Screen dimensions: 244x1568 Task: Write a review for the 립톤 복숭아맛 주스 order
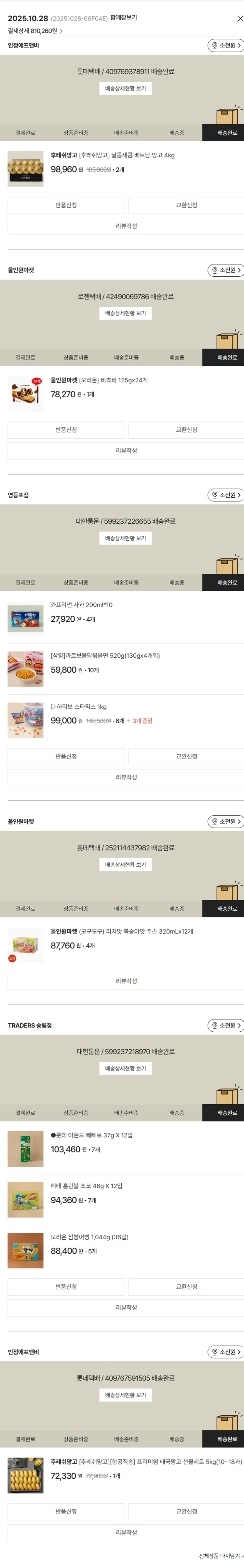point(126,981)
